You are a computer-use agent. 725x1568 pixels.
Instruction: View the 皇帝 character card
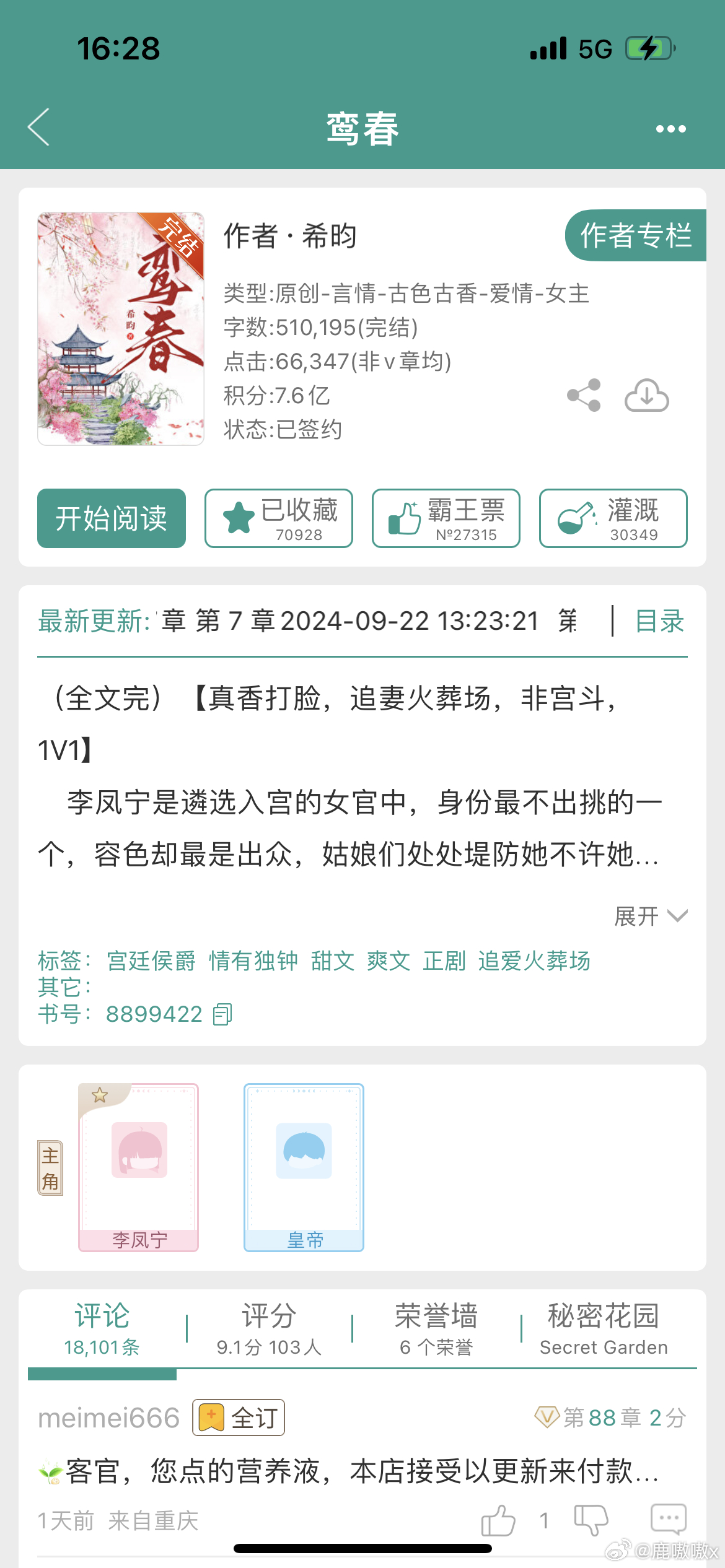point(304,1167)
